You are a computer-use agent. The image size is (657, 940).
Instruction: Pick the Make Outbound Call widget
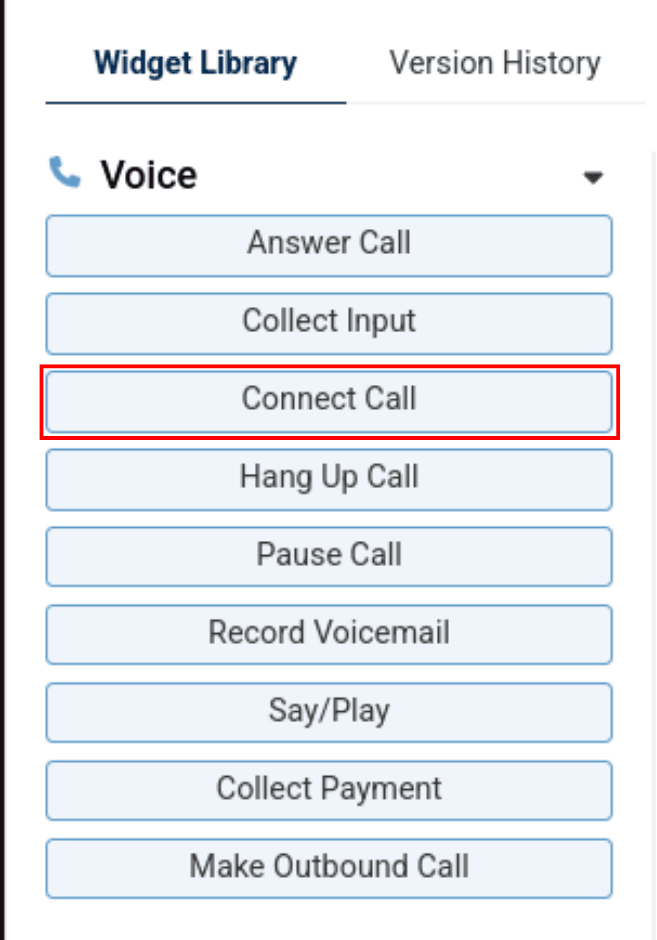point(329,867)
